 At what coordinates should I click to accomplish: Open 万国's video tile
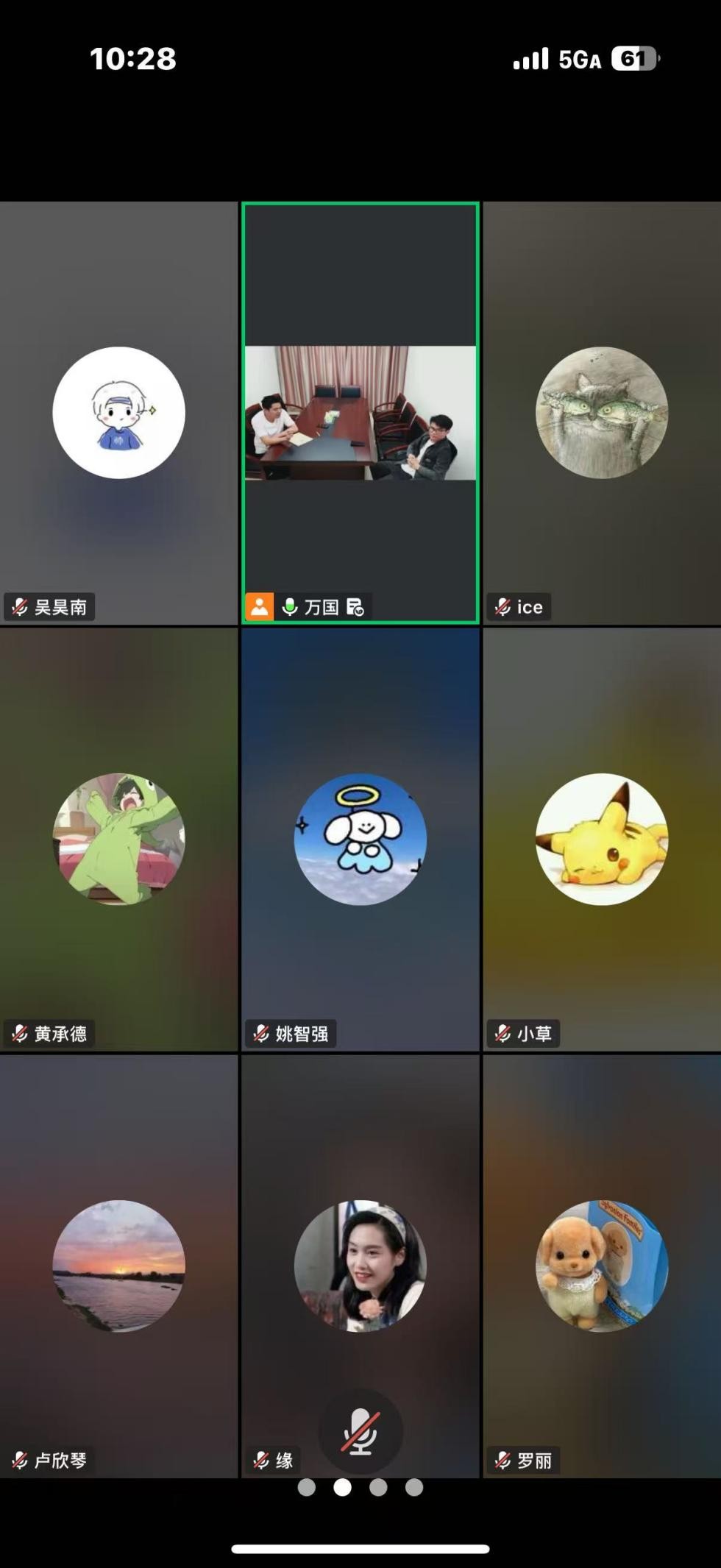(360, 413)
